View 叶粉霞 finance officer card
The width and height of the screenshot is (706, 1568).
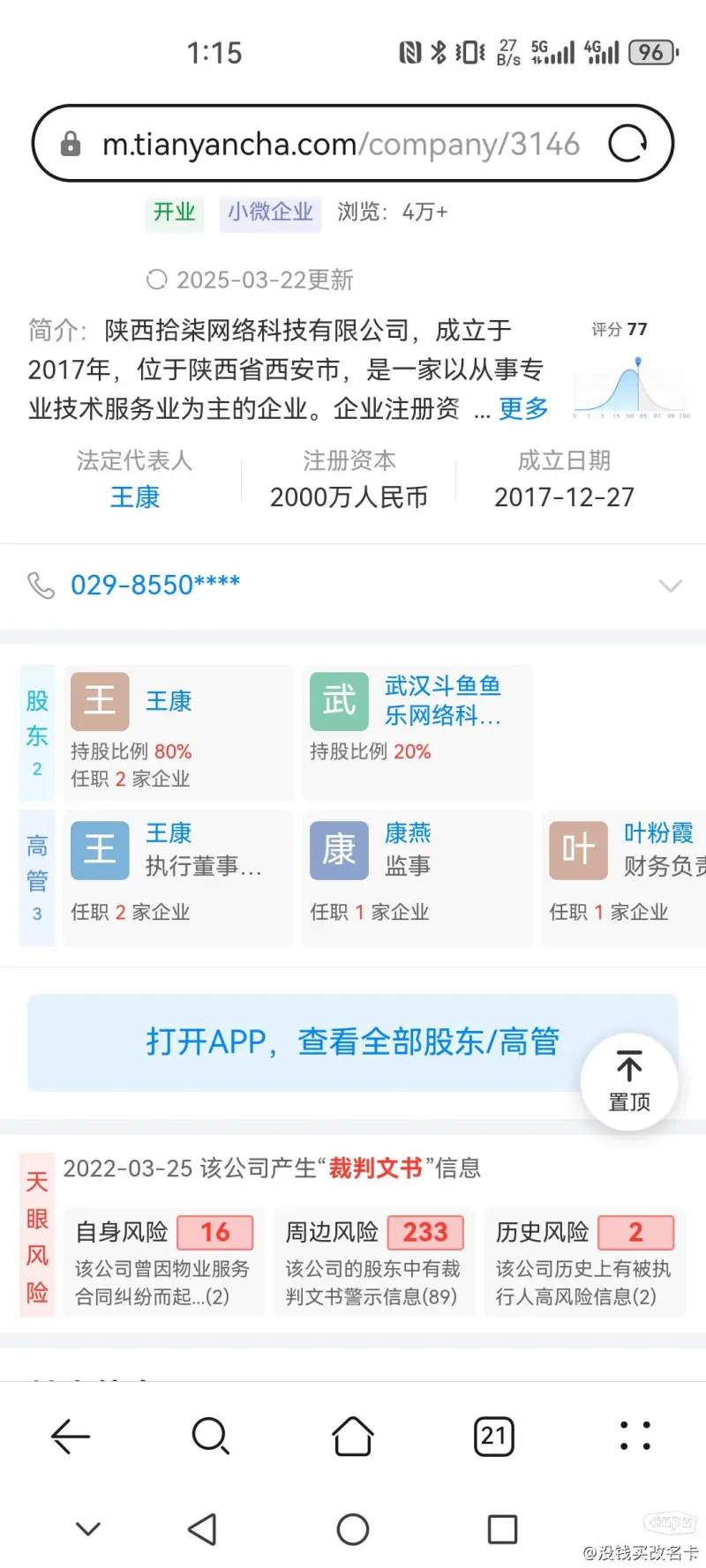tap(624, 878)
